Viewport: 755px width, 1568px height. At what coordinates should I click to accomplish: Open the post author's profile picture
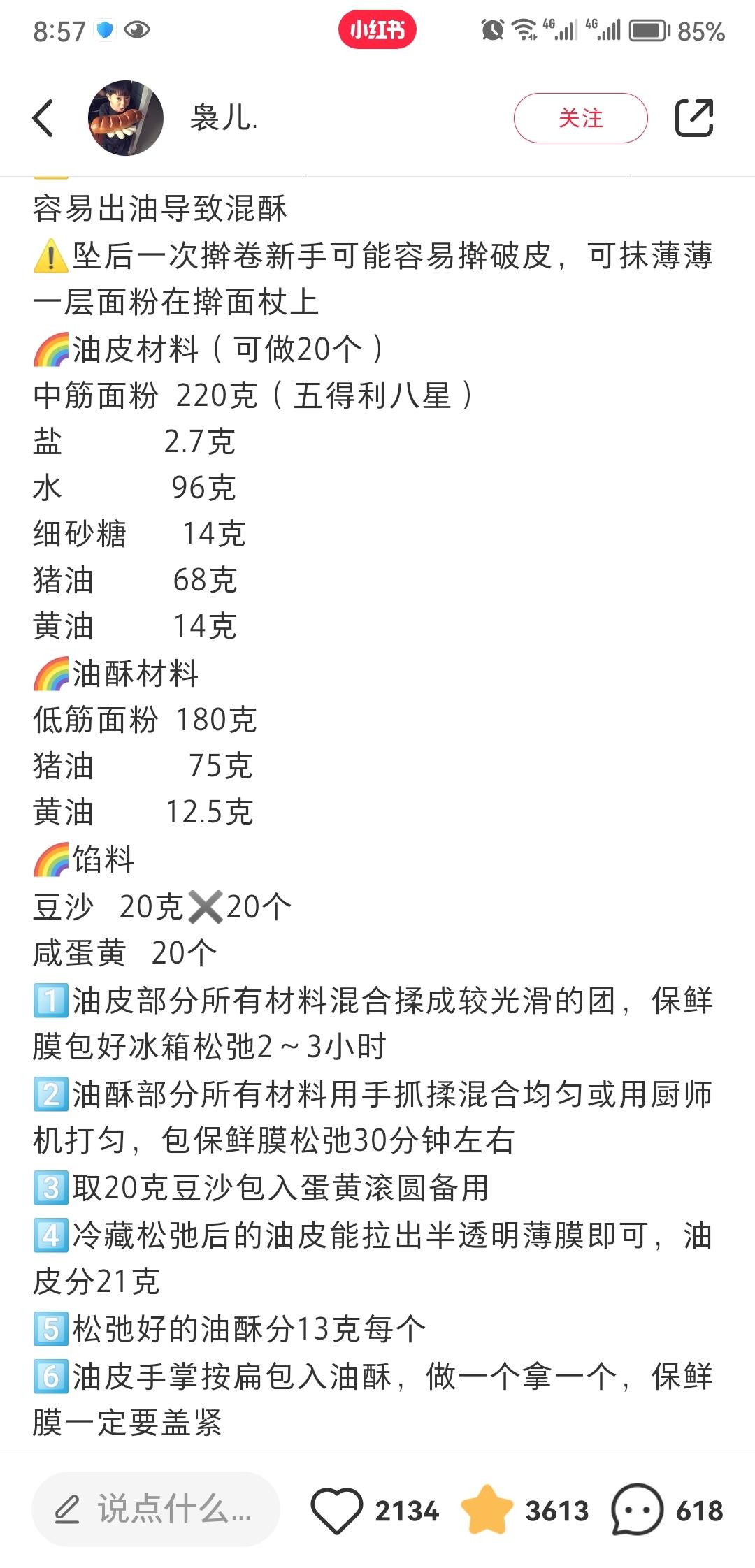[x=126, y=118]
